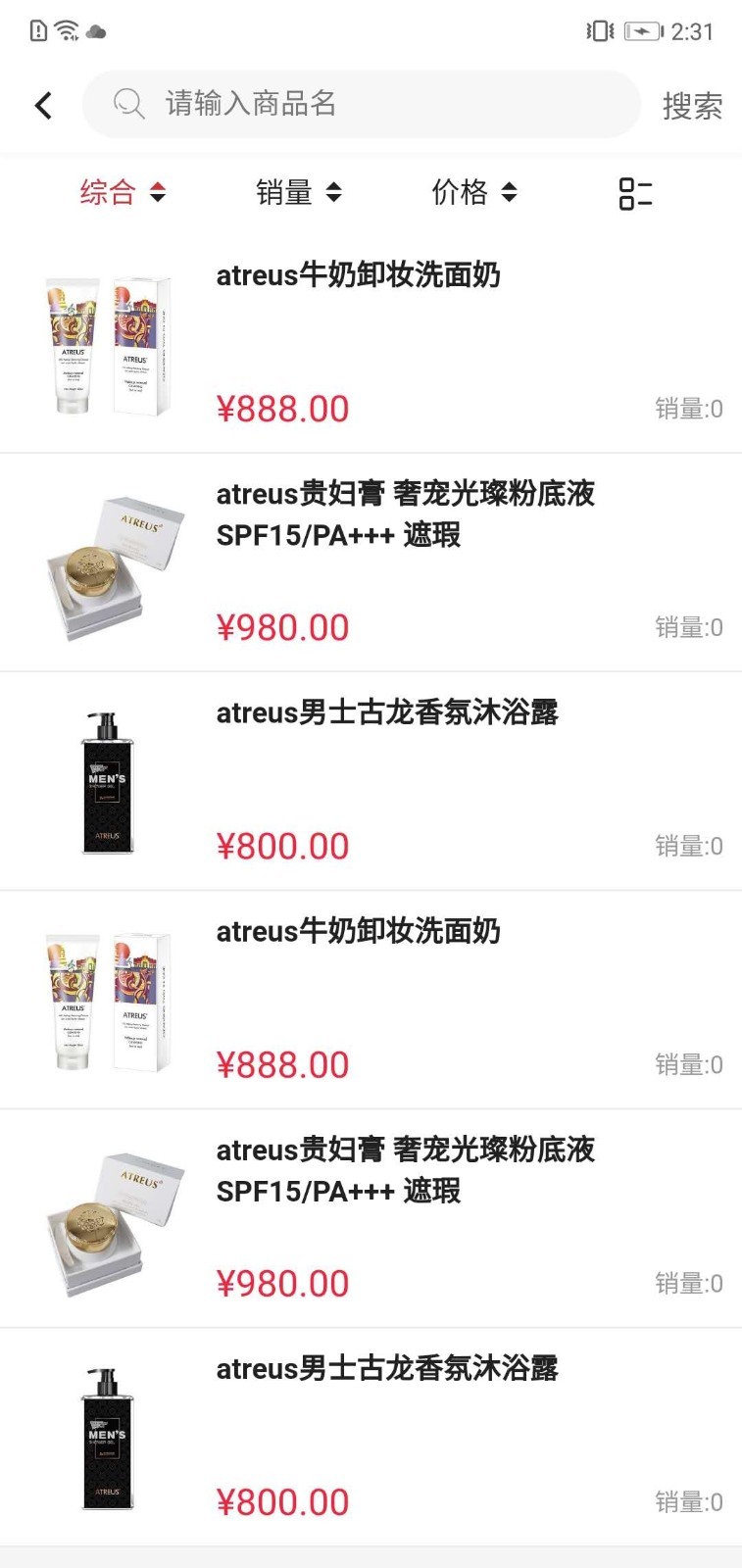
Task: Sort the list by 价格
Action: [473, 192]
